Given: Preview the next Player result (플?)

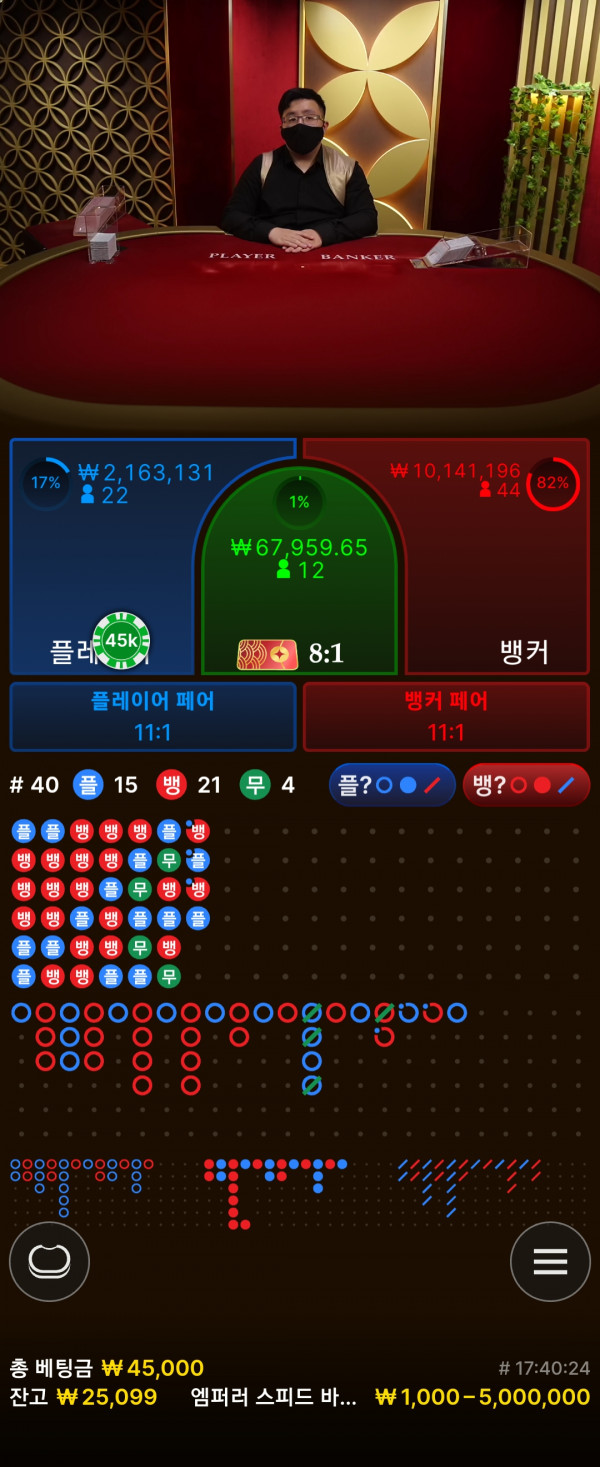Looking at the screenshot, I should [x=392, y=785].
